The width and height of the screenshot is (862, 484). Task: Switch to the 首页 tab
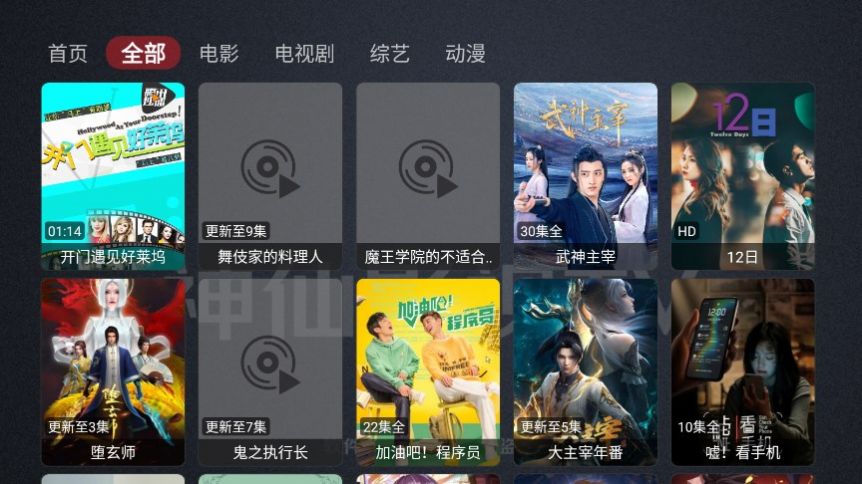click(68, 53)
